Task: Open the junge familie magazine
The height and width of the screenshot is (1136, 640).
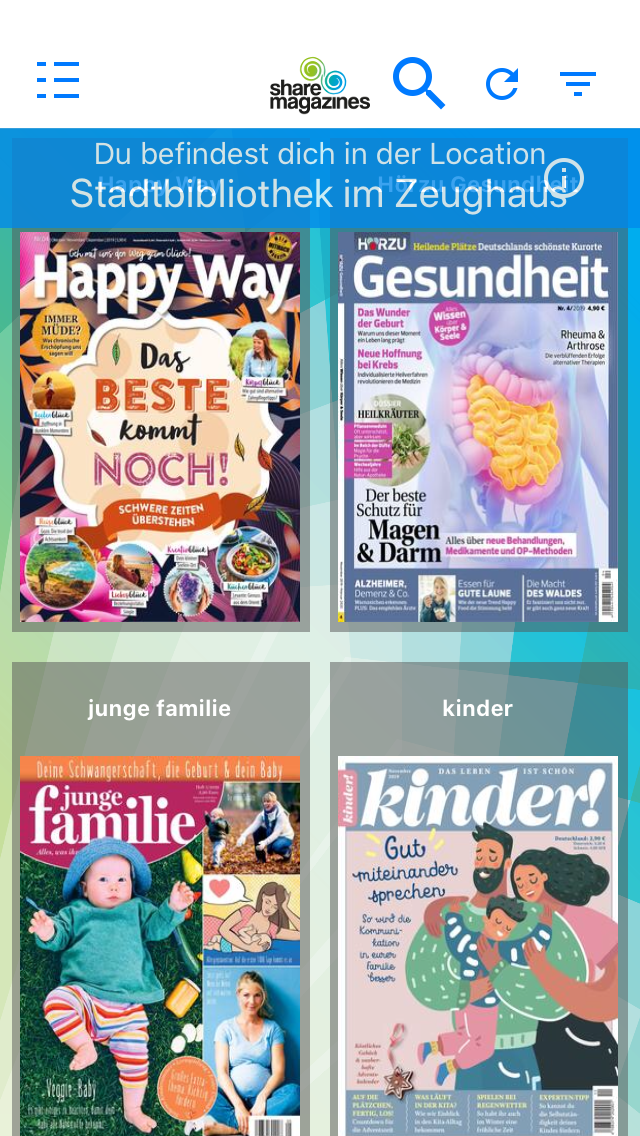Action: pyautogui.click(x=160, y=930)
